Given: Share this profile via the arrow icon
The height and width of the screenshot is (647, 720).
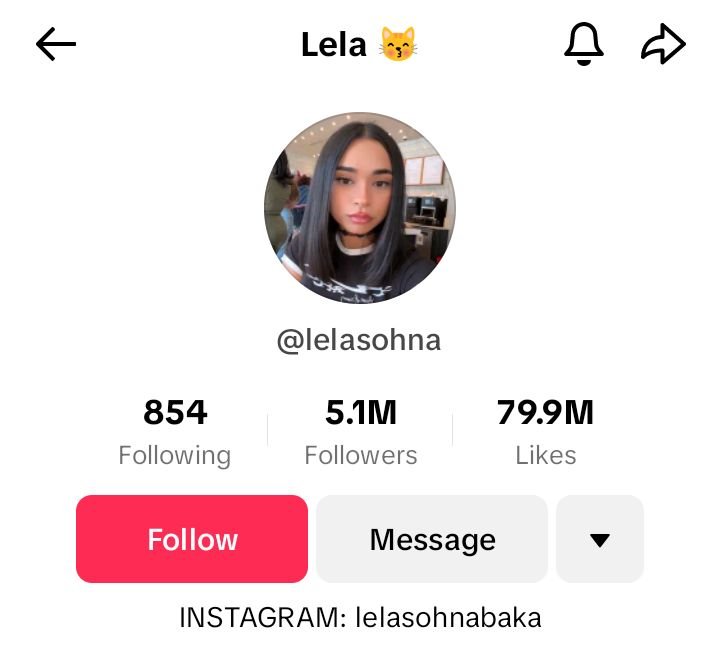Looking at the screenshot, I should coord(662,44).
